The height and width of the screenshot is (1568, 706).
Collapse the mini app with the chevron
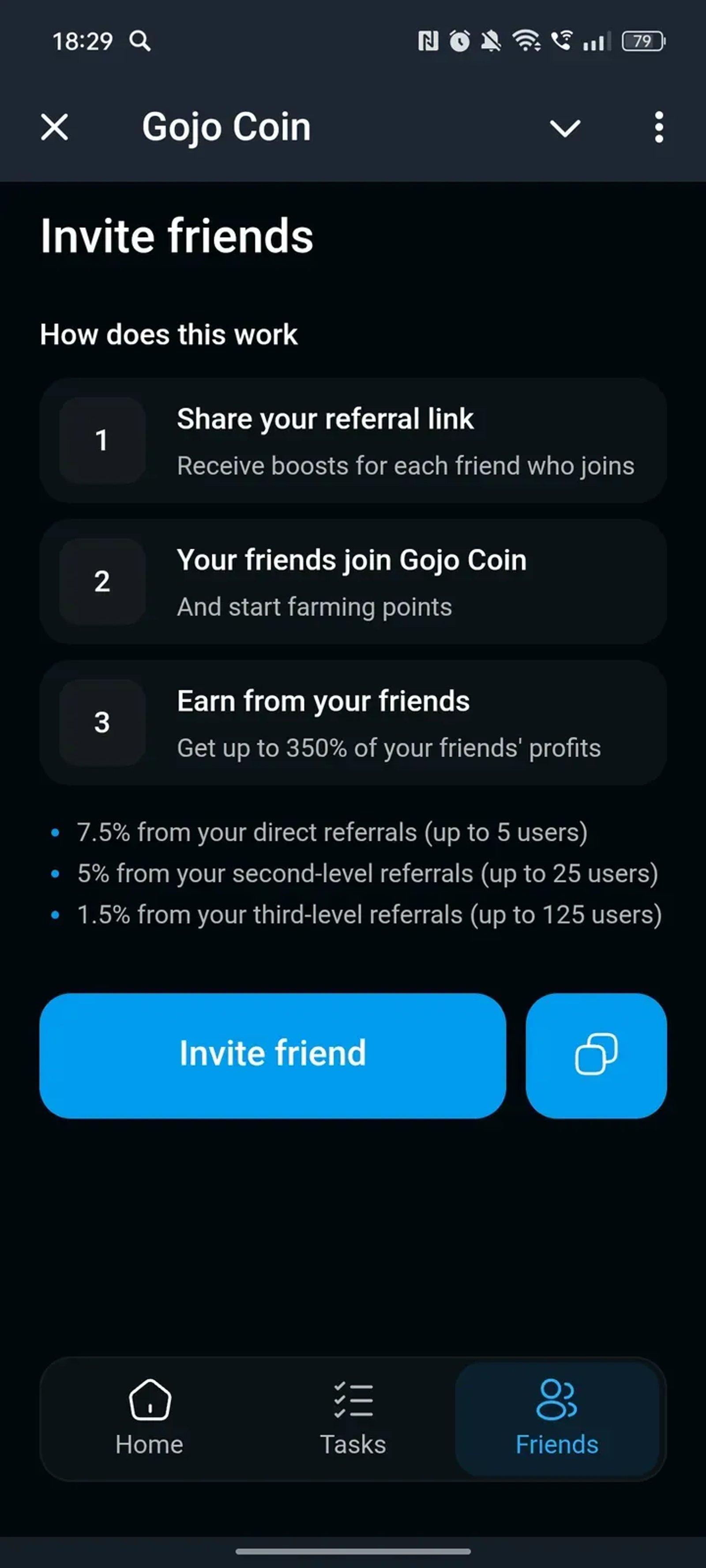(564, 128)
